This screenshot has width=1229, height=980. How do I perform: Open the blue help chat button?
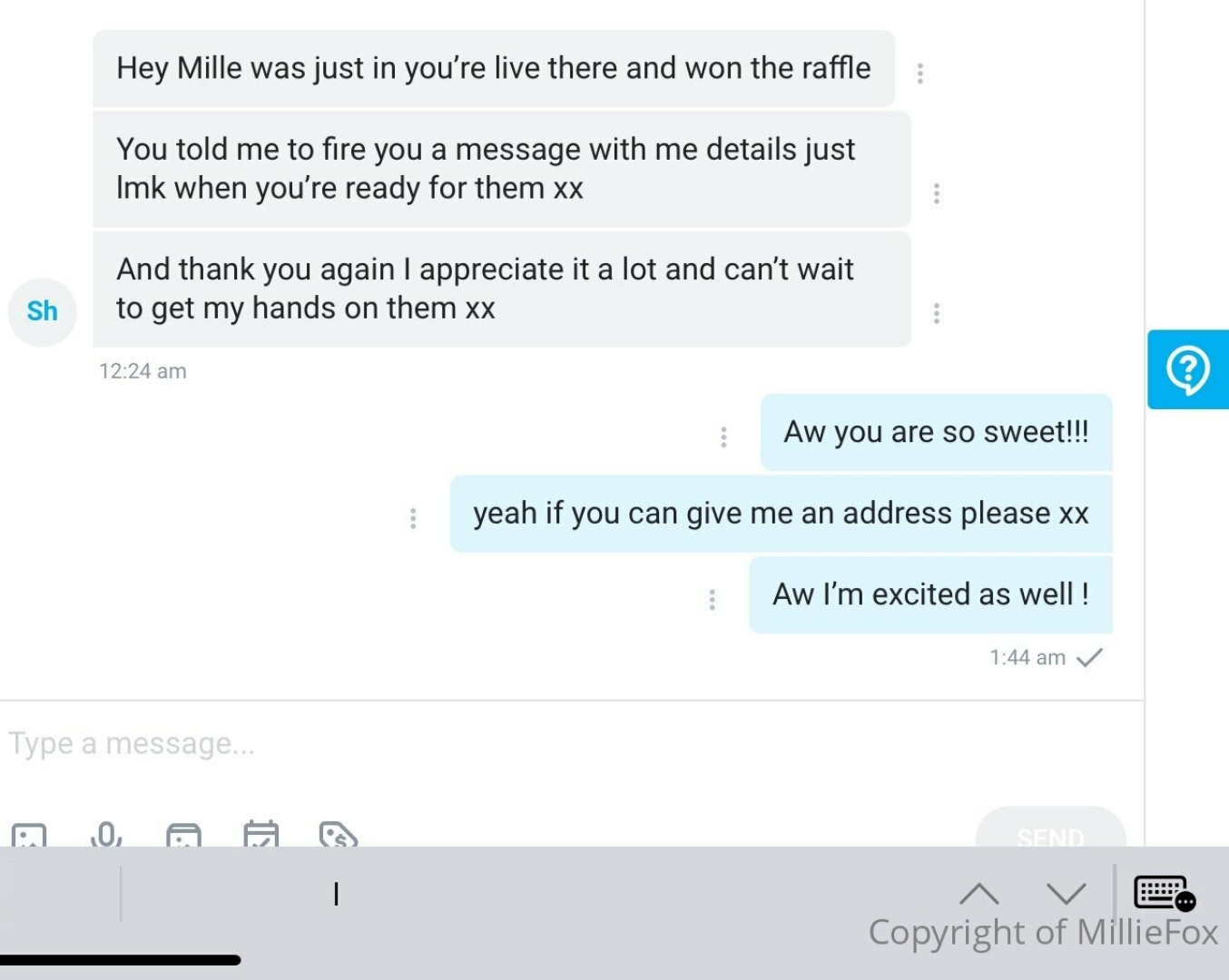(1187, 369)
